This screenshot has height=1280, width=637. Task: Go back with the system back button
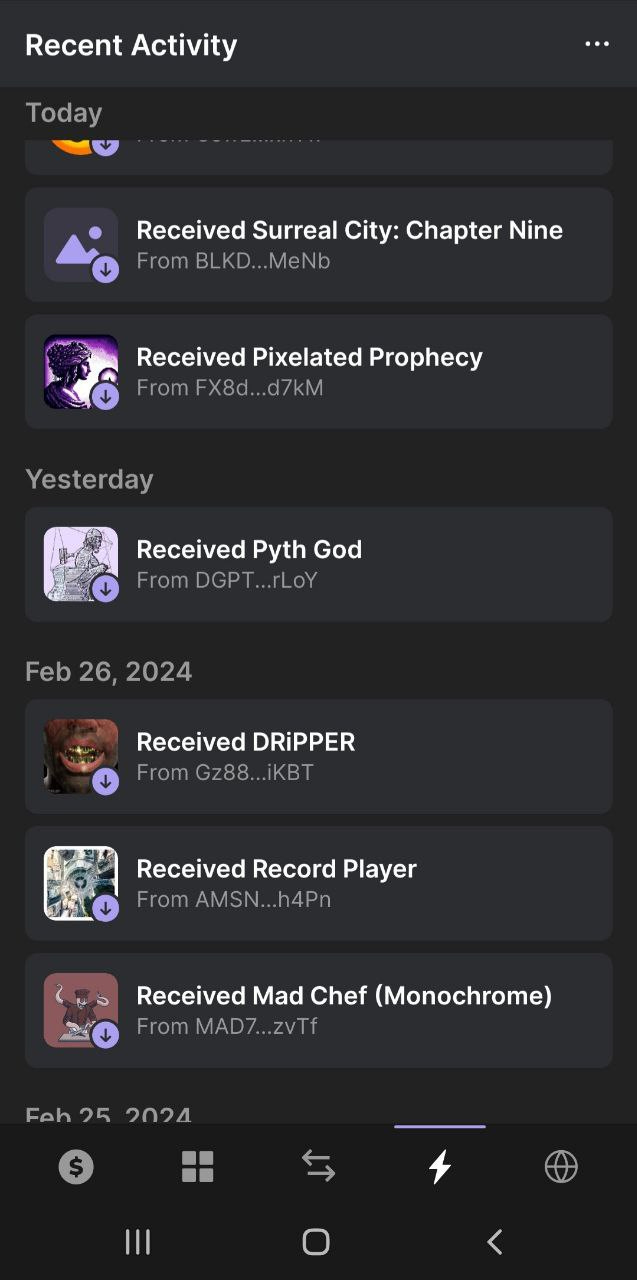point(494,1242)
